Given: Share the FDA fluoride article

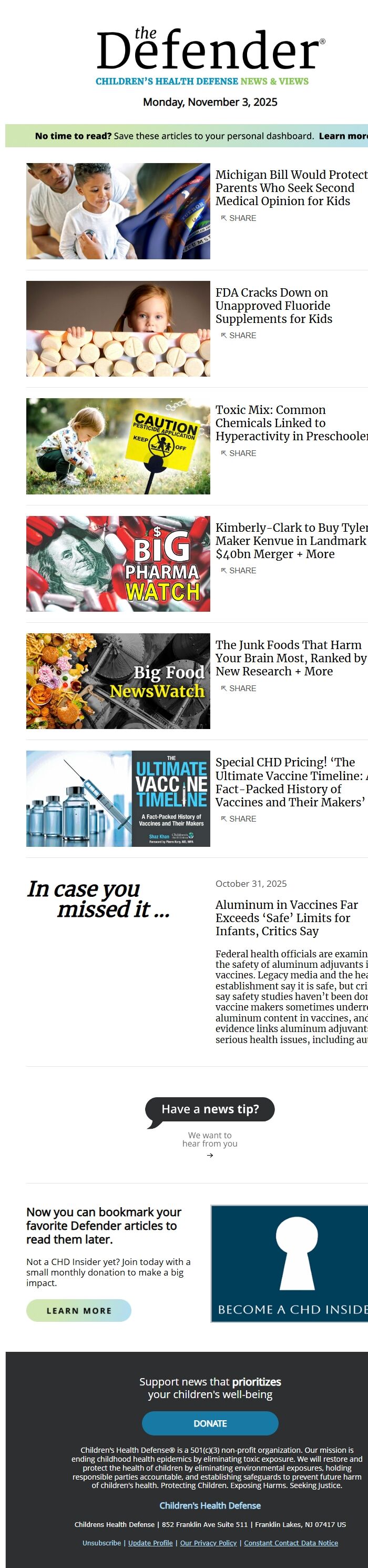Looking at the screenshot, I should point(239,336).
